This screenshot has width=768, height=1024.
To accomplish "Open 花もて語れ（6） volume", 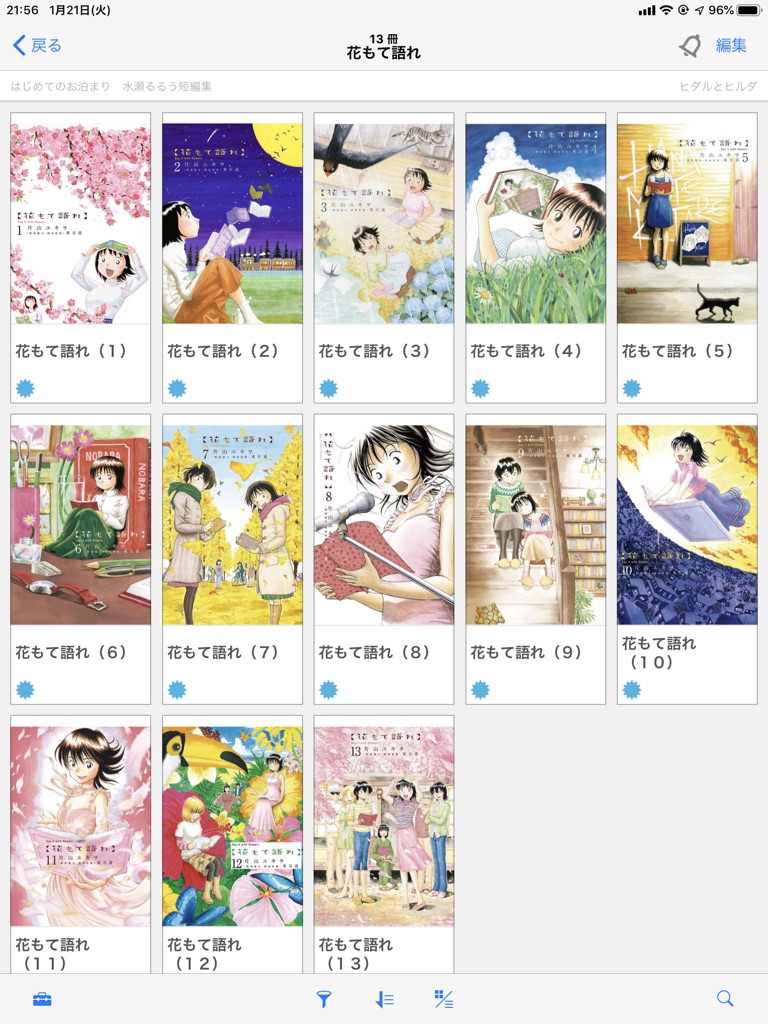I will point(80,525).
